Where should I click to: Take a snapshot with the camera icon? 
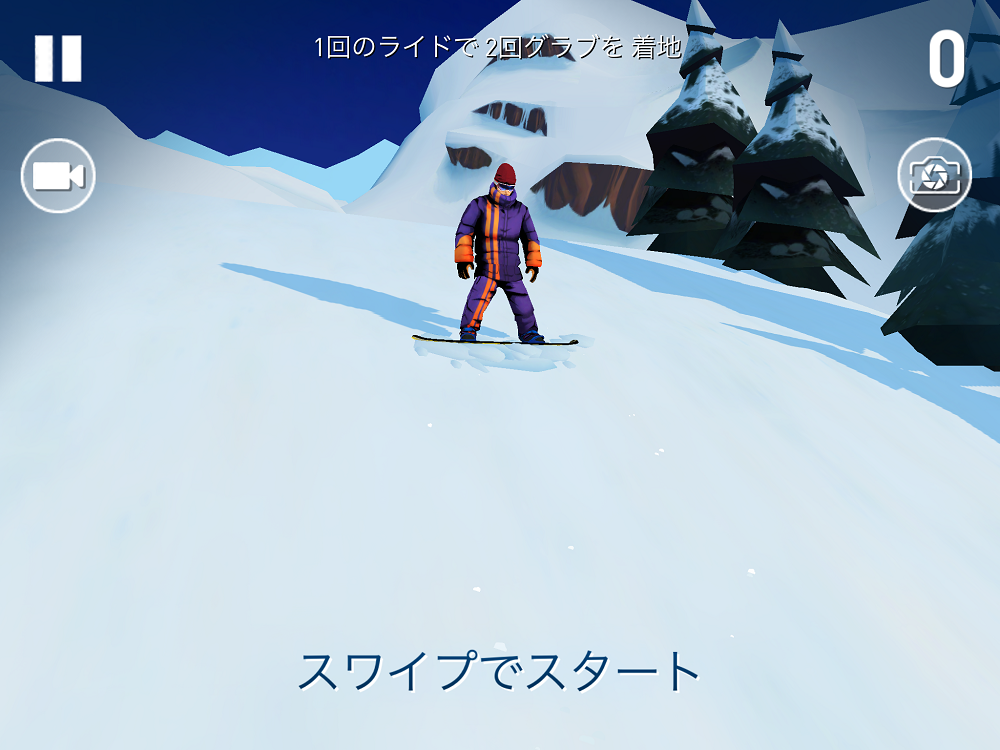[x=934, y=176]
